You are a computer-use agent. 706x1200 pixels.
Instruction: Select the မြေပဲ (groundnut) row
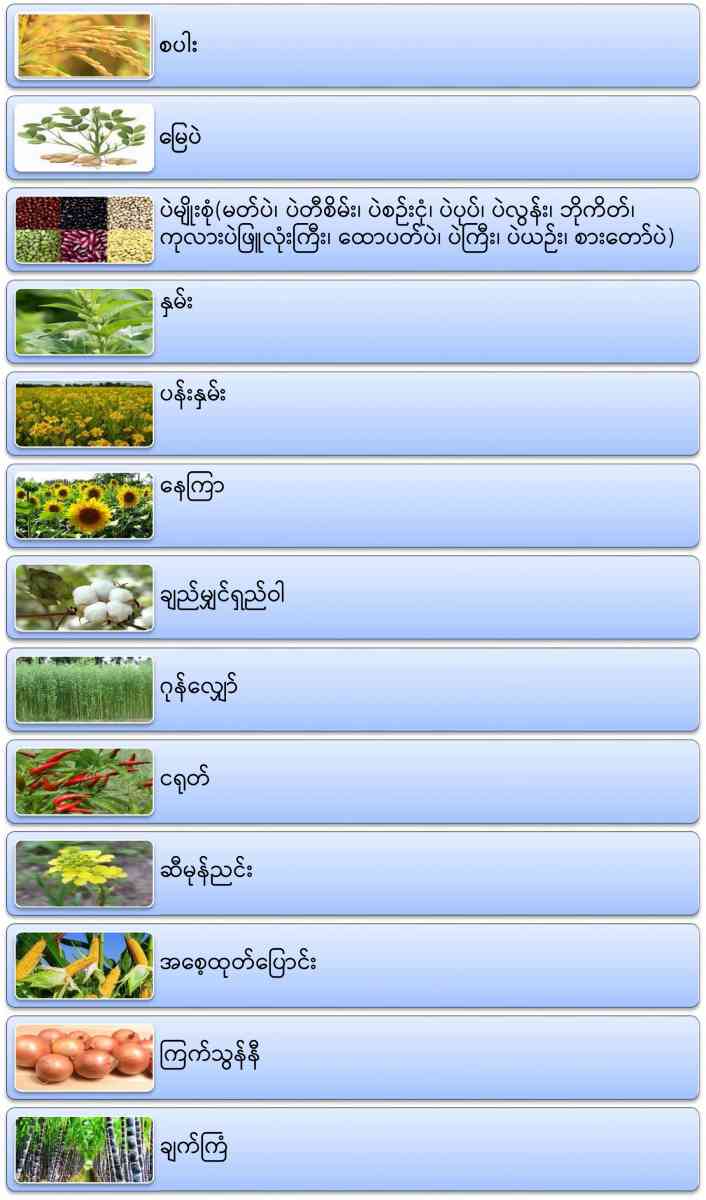click(352, 138)
